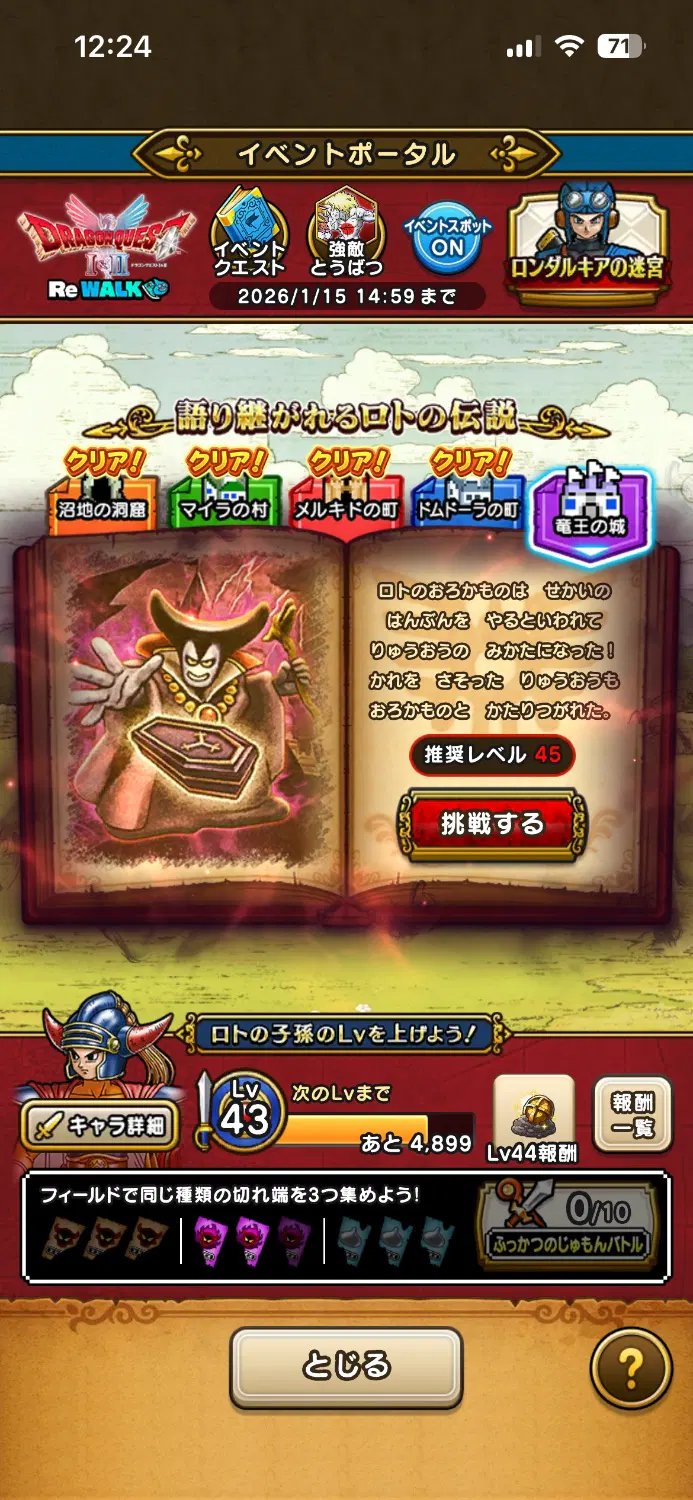This screenshot has width=693, height=1500.
Task: Open ふっかつのじゅもんバトル
Action: (567, 1225)
